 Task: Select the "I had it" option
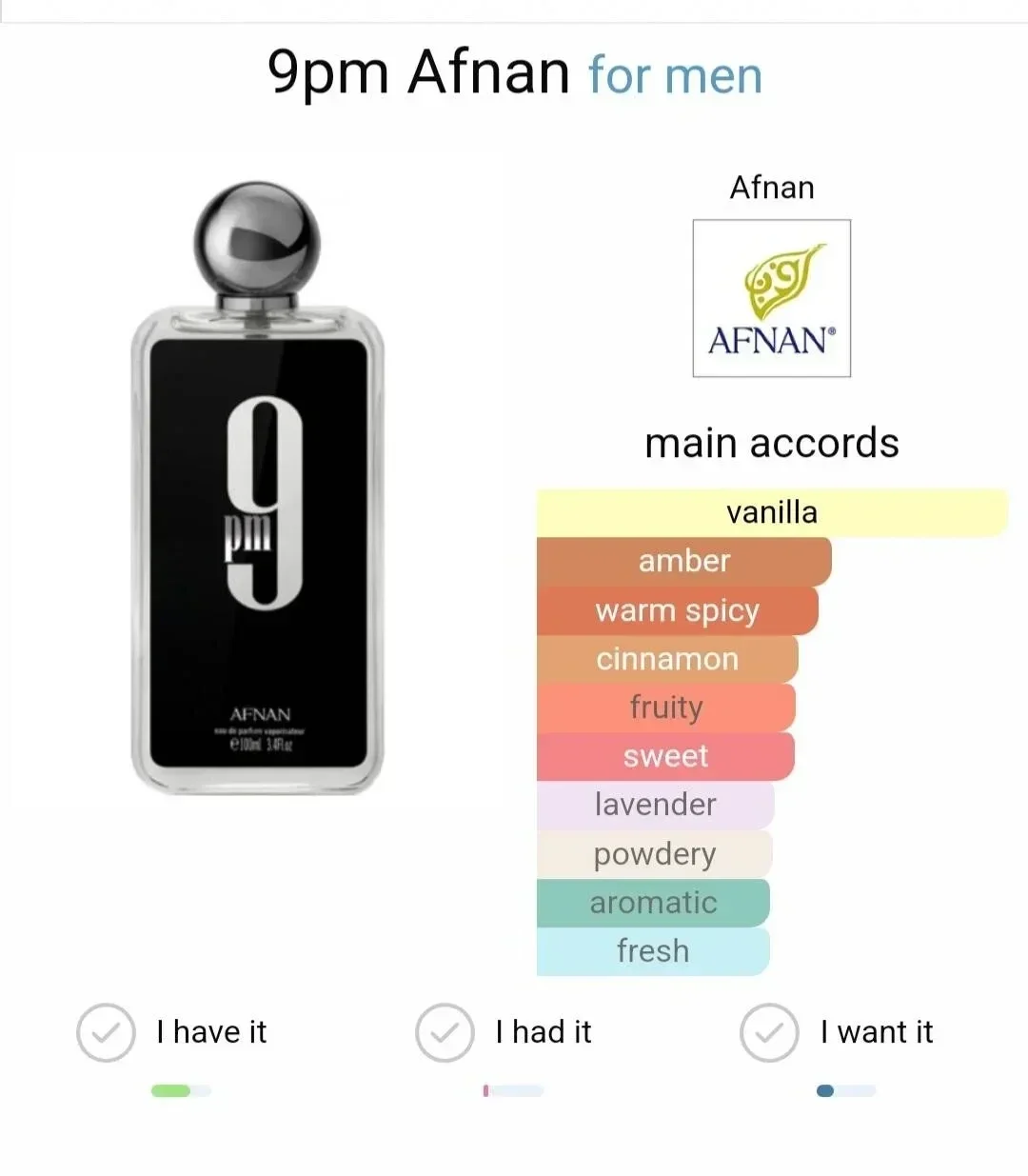(445, 1032)
